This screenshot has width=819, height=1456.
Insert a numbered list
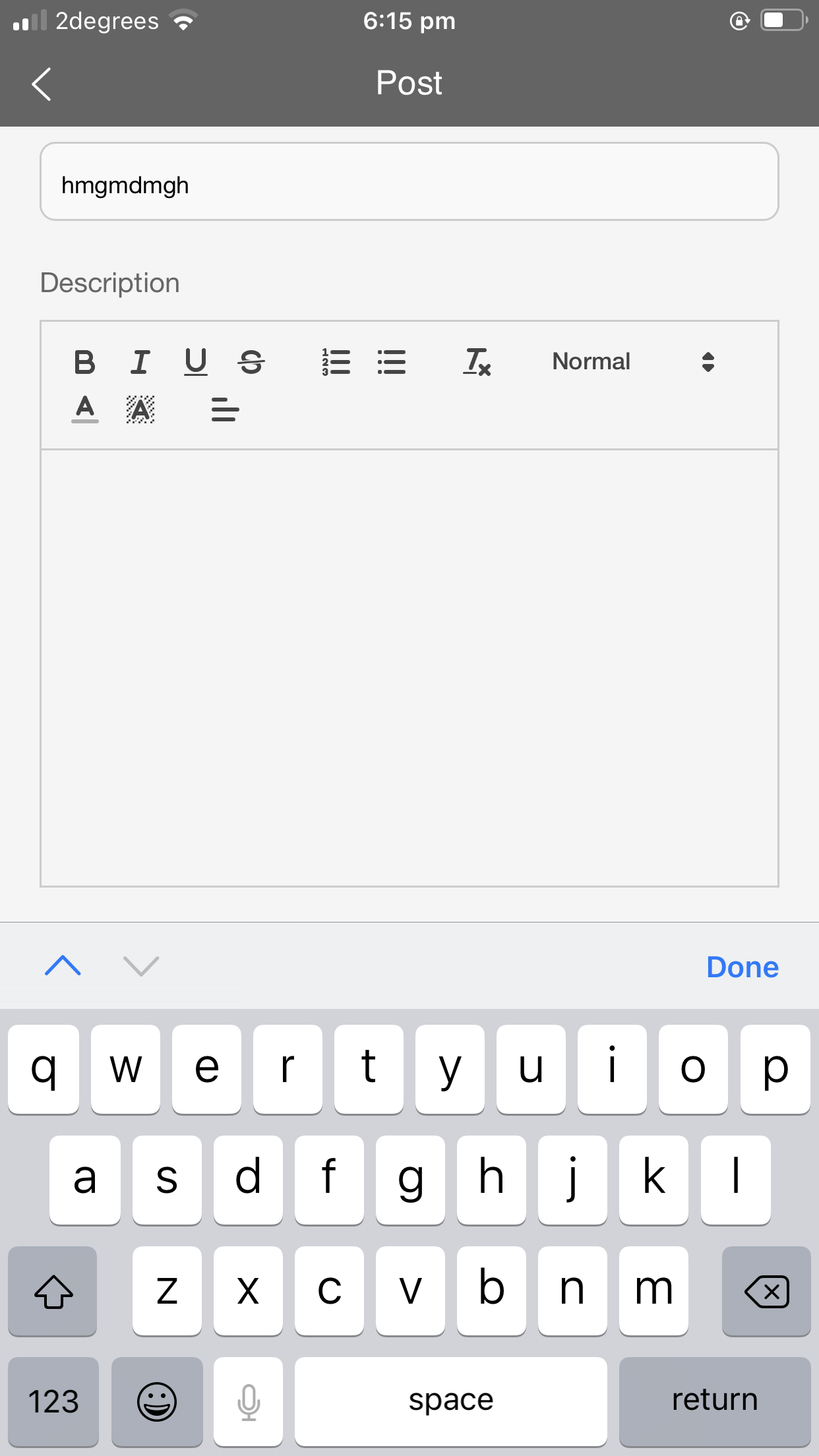[x=336, y=362]
